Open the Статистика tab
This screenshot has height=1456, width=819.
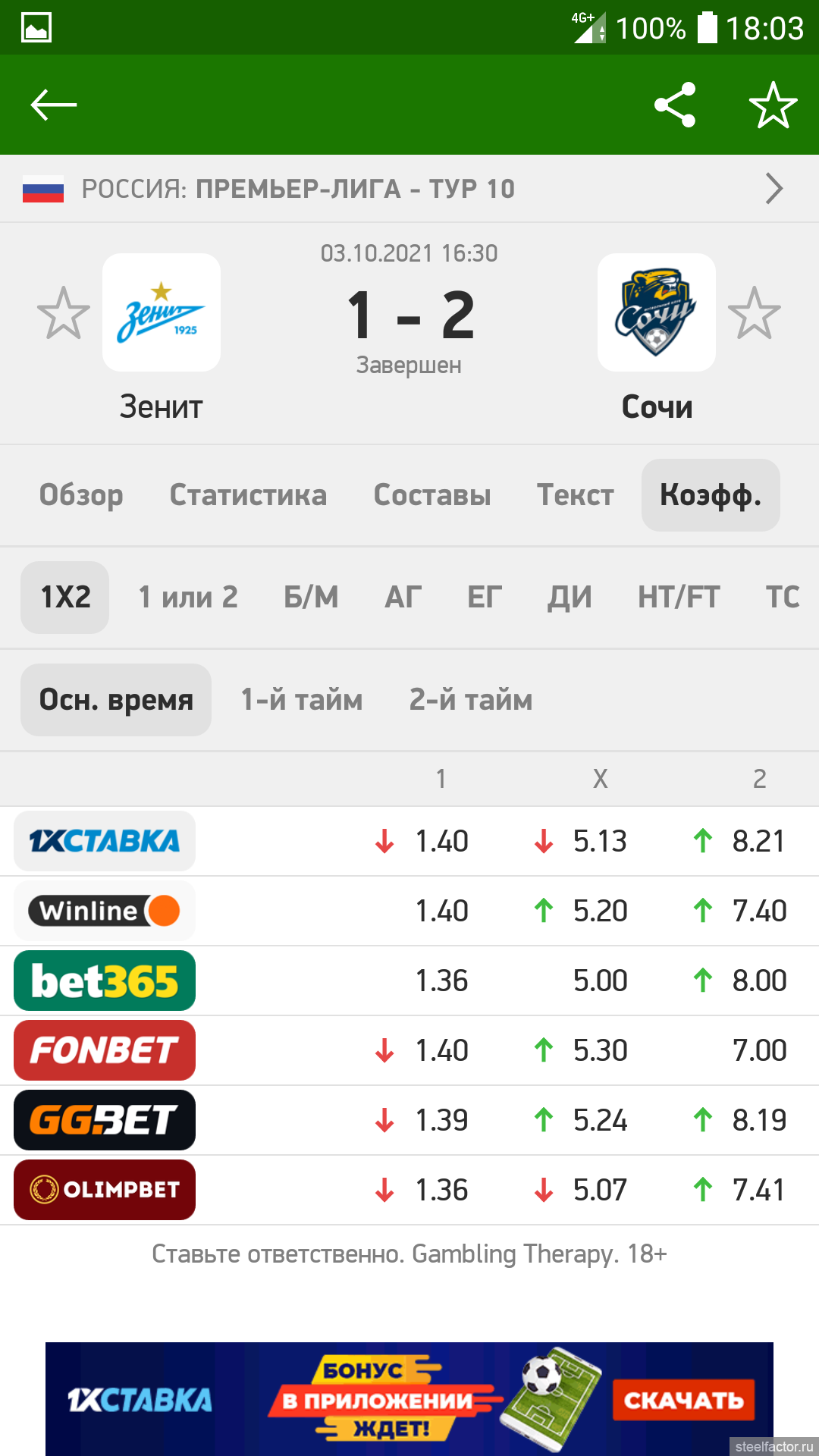248,495
